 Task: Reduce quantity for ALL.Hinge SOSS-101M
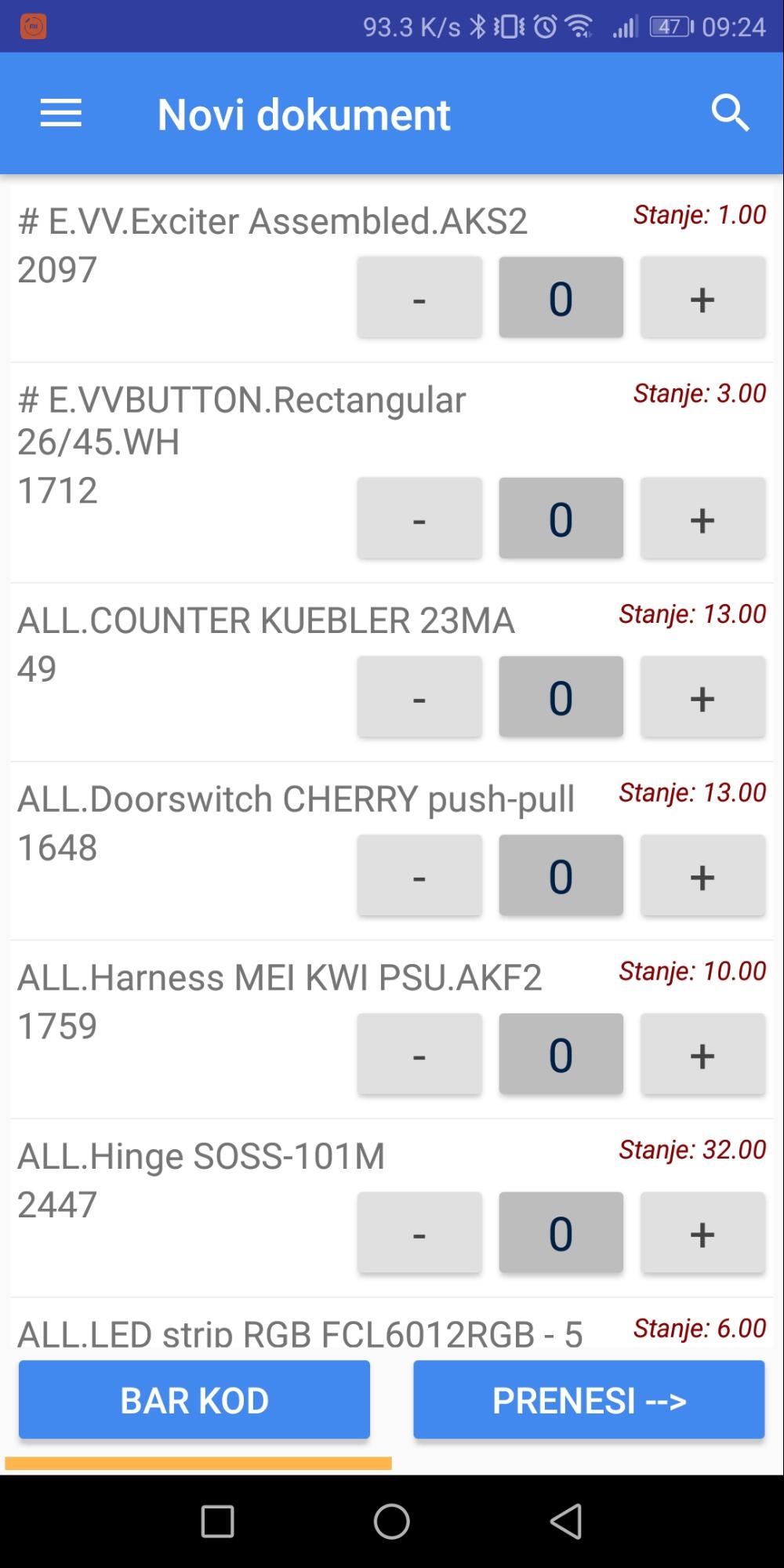click(419, 1233)
